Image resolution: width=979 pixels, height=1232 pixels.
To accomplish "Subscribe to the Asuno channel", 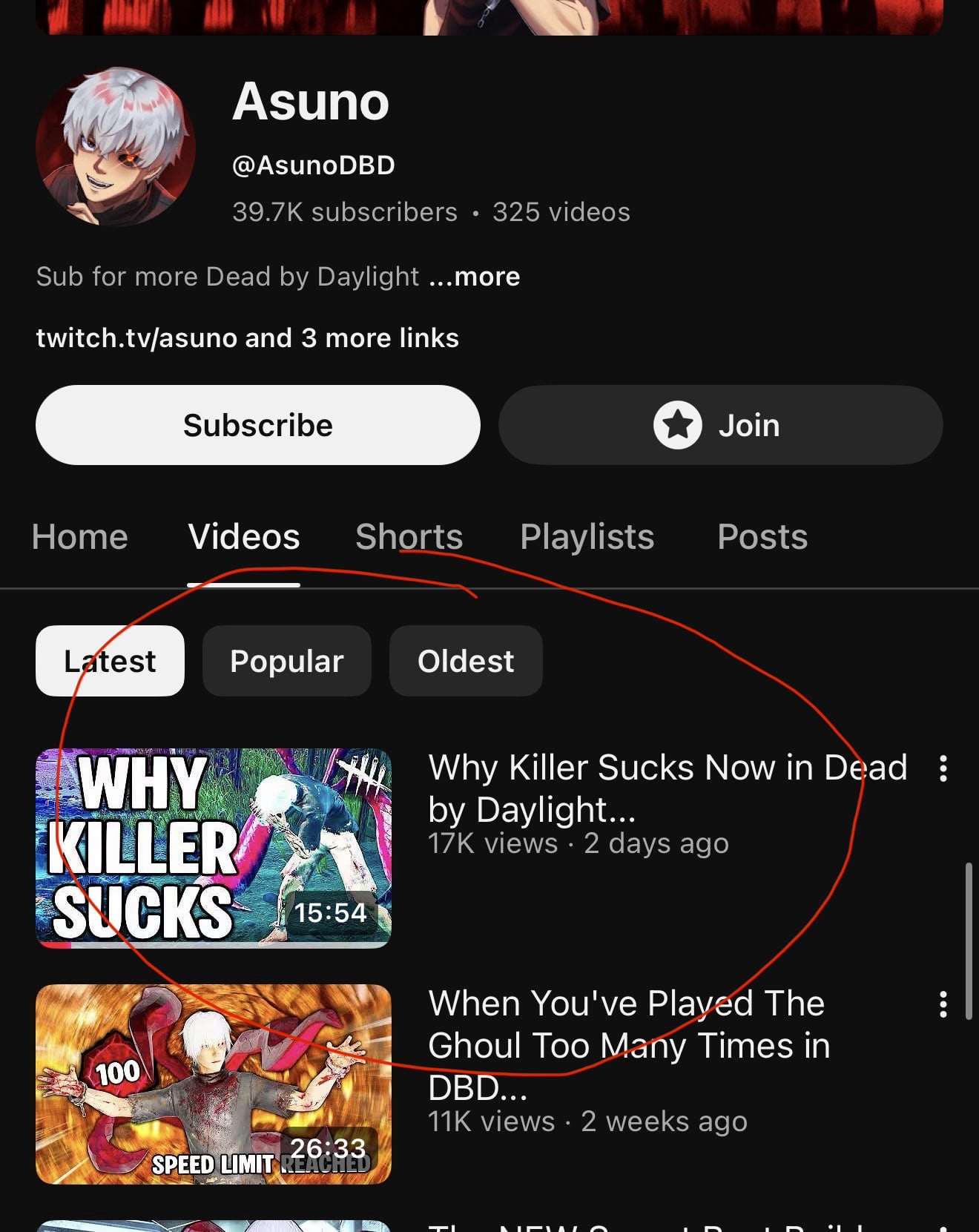I will pyautogui.click(x=257, y=425).
